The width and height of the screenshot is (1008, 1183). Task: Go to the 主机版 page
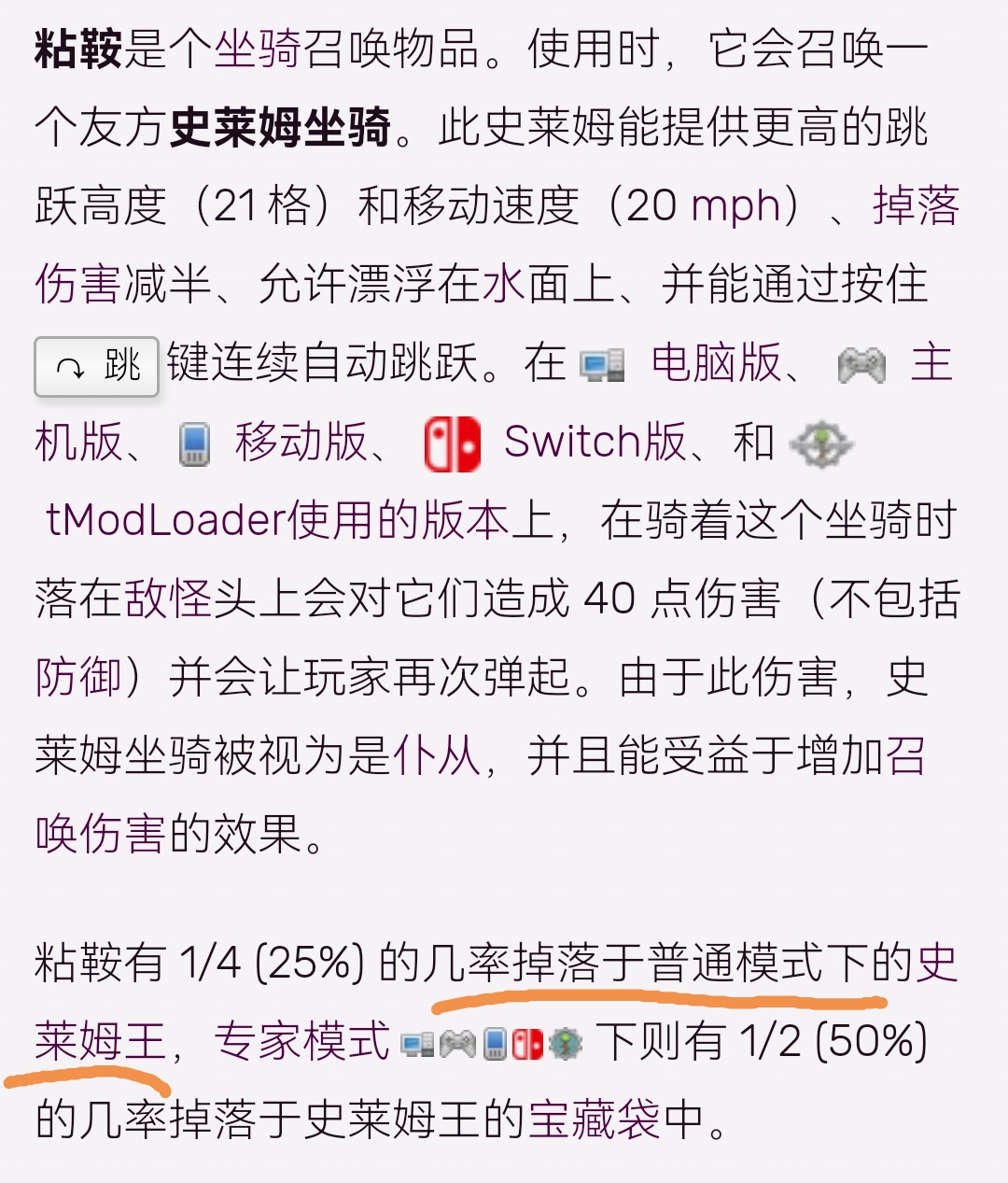click(931, 363)
